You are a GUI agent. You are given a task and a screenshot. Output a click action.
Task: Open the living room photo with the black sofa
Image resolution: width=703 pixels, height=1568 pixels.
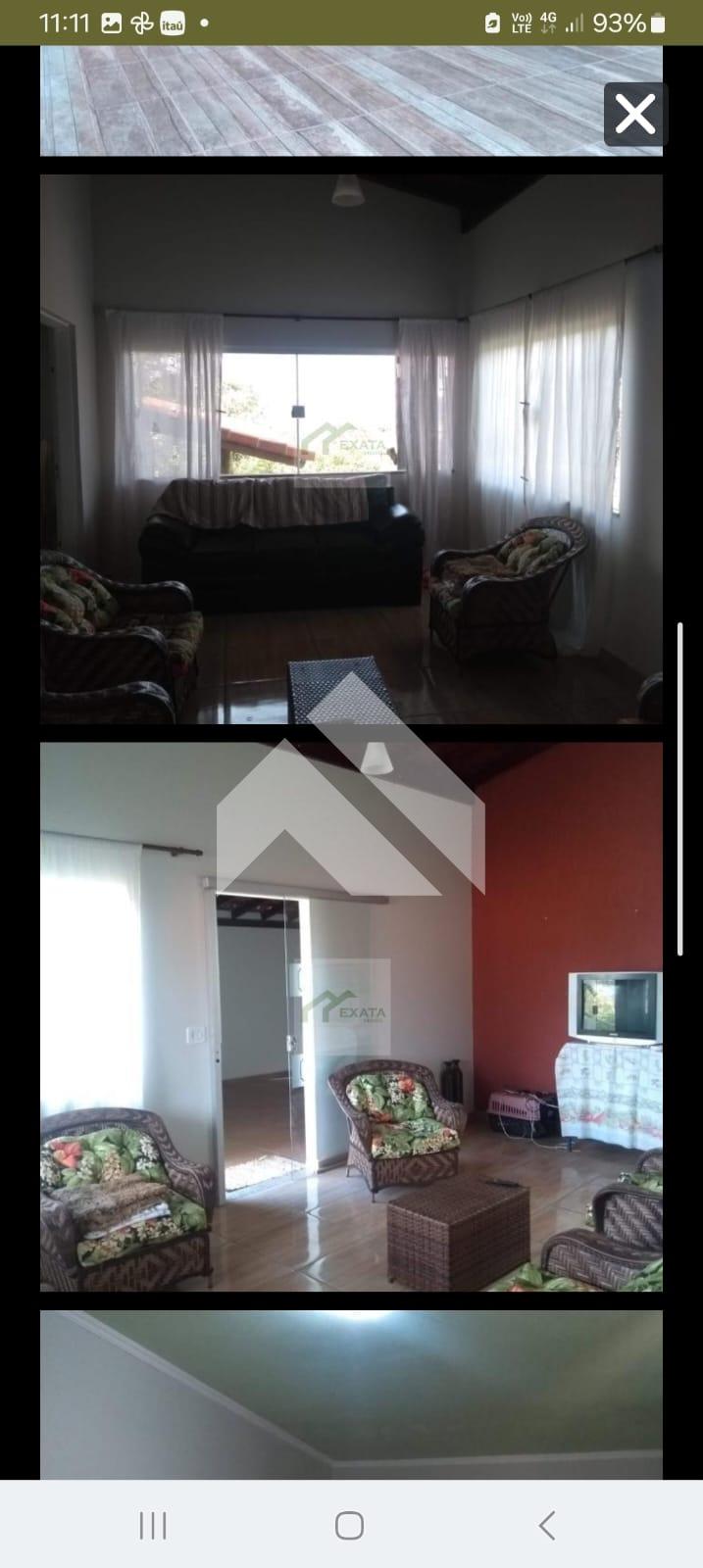[351, 449]
